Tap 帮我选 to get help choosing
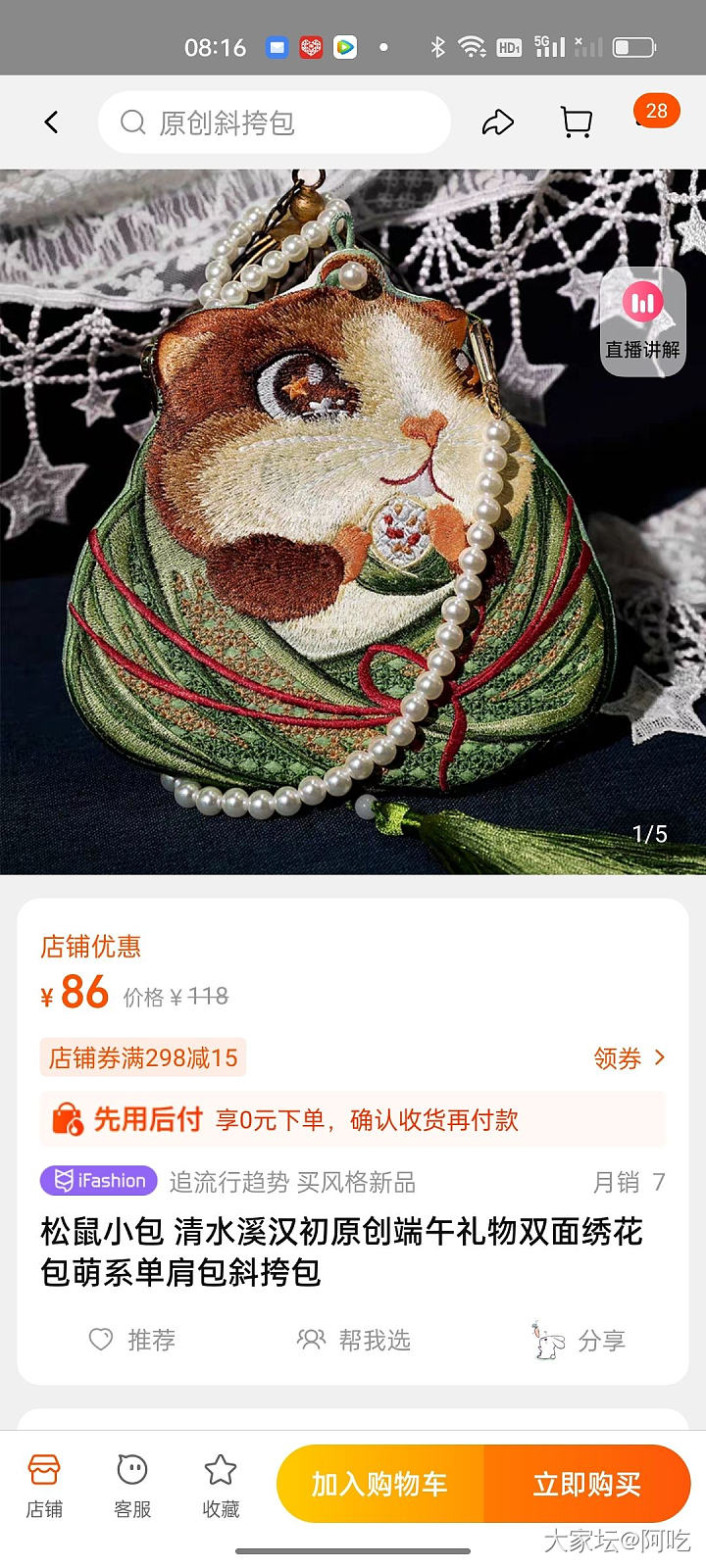 pos(354,1340)
